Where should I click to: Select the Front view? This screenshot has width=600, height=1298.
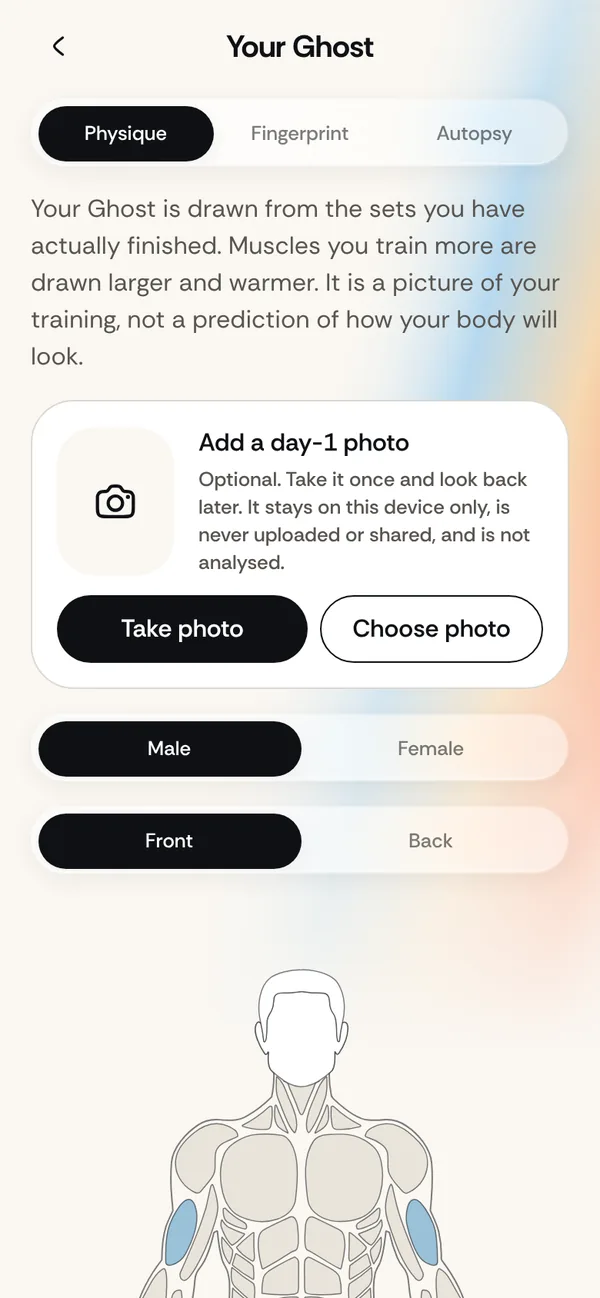coord(169,841)
